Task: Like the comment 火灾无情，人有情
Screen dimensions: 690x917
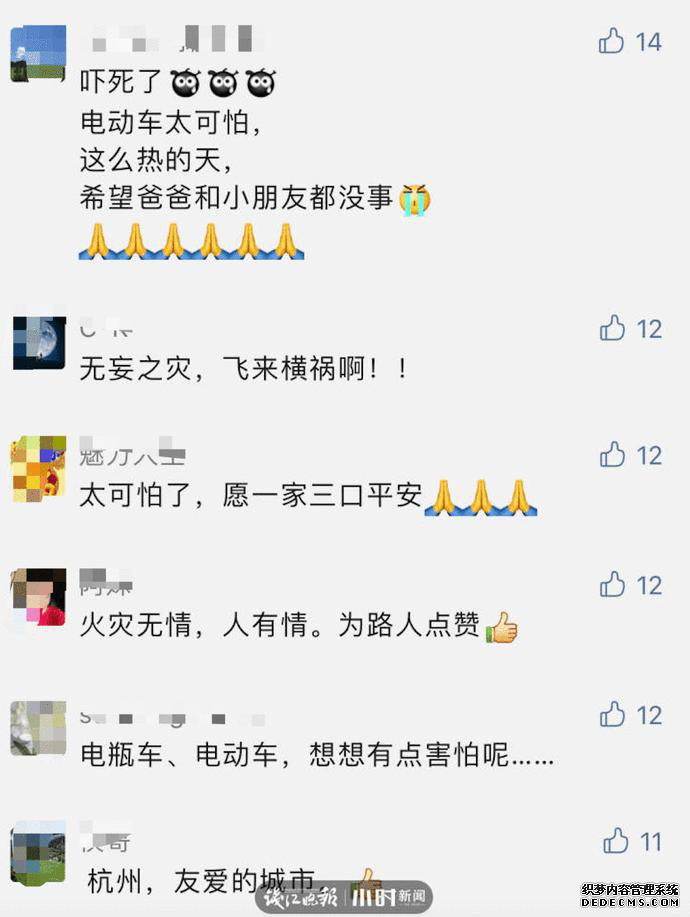Action: pos(612,585)
